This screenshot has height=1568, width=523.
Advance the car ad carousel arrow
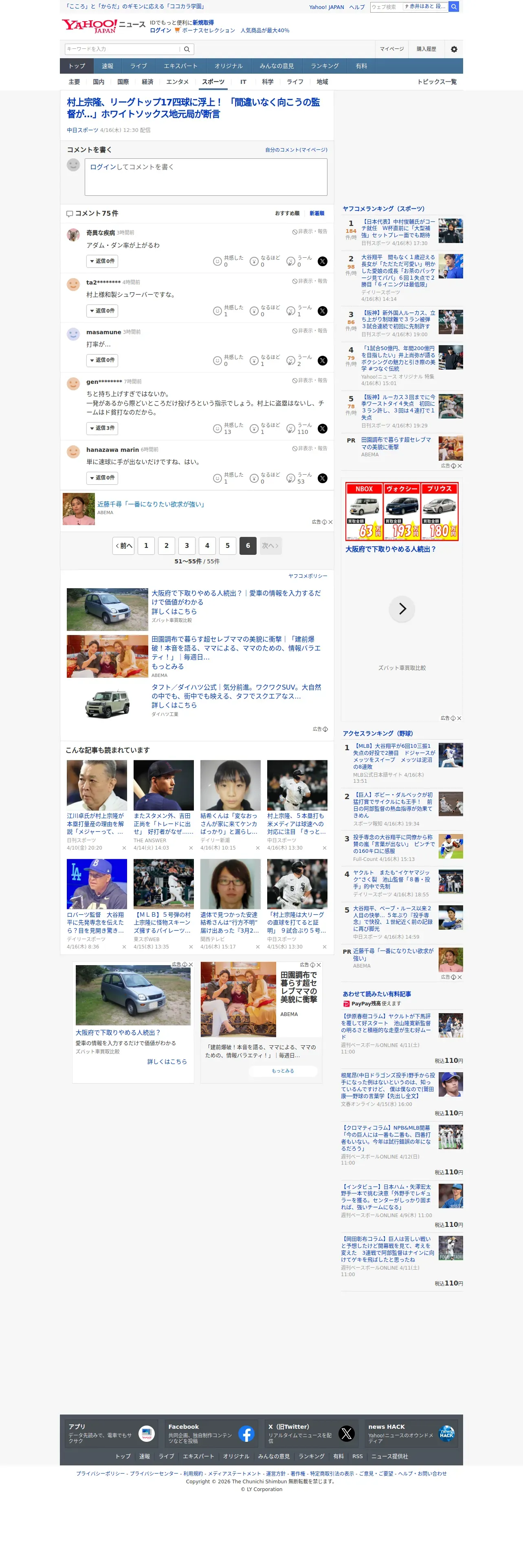pyautogui.click(x=402, y=609)
